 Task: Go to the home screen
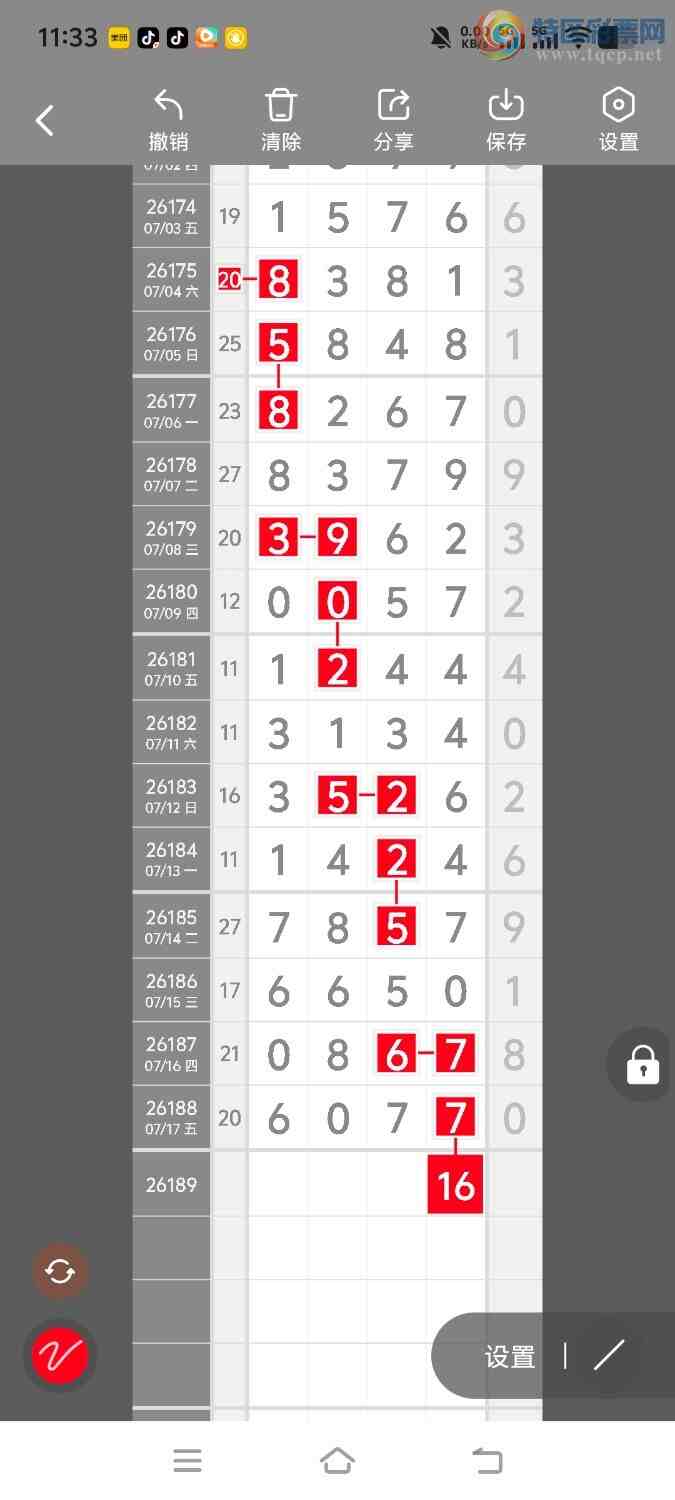(x=337, y=1461)
